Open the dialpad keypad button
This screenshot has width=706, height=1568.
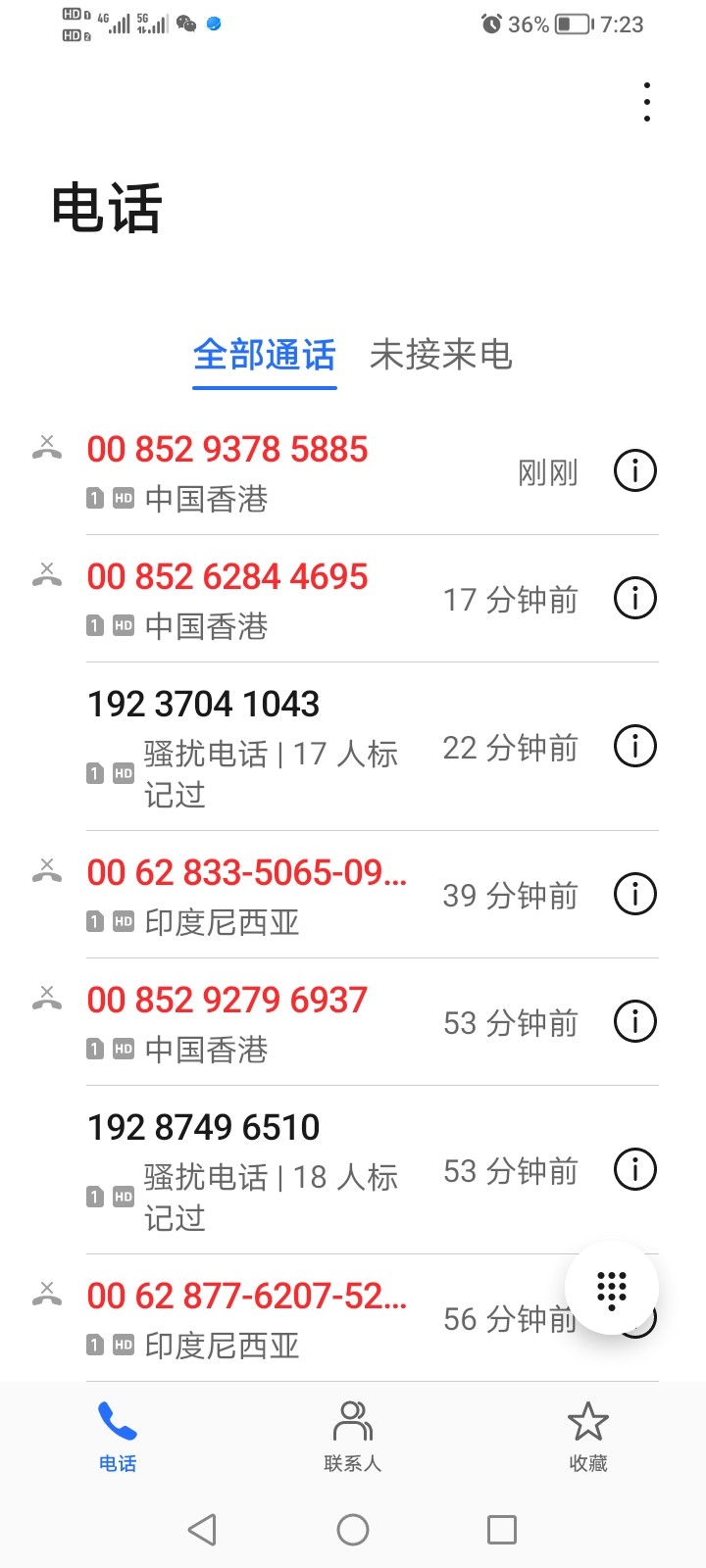tap(611, 1289)
